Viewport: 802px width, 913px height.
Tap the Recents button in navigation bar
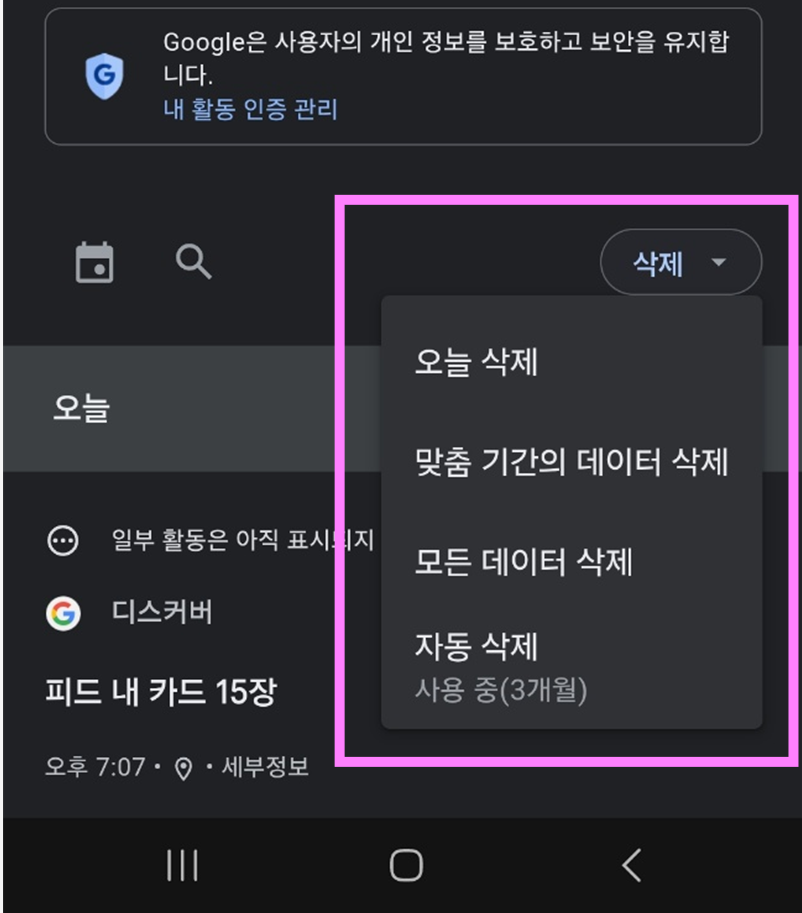[x=180, y=866]
